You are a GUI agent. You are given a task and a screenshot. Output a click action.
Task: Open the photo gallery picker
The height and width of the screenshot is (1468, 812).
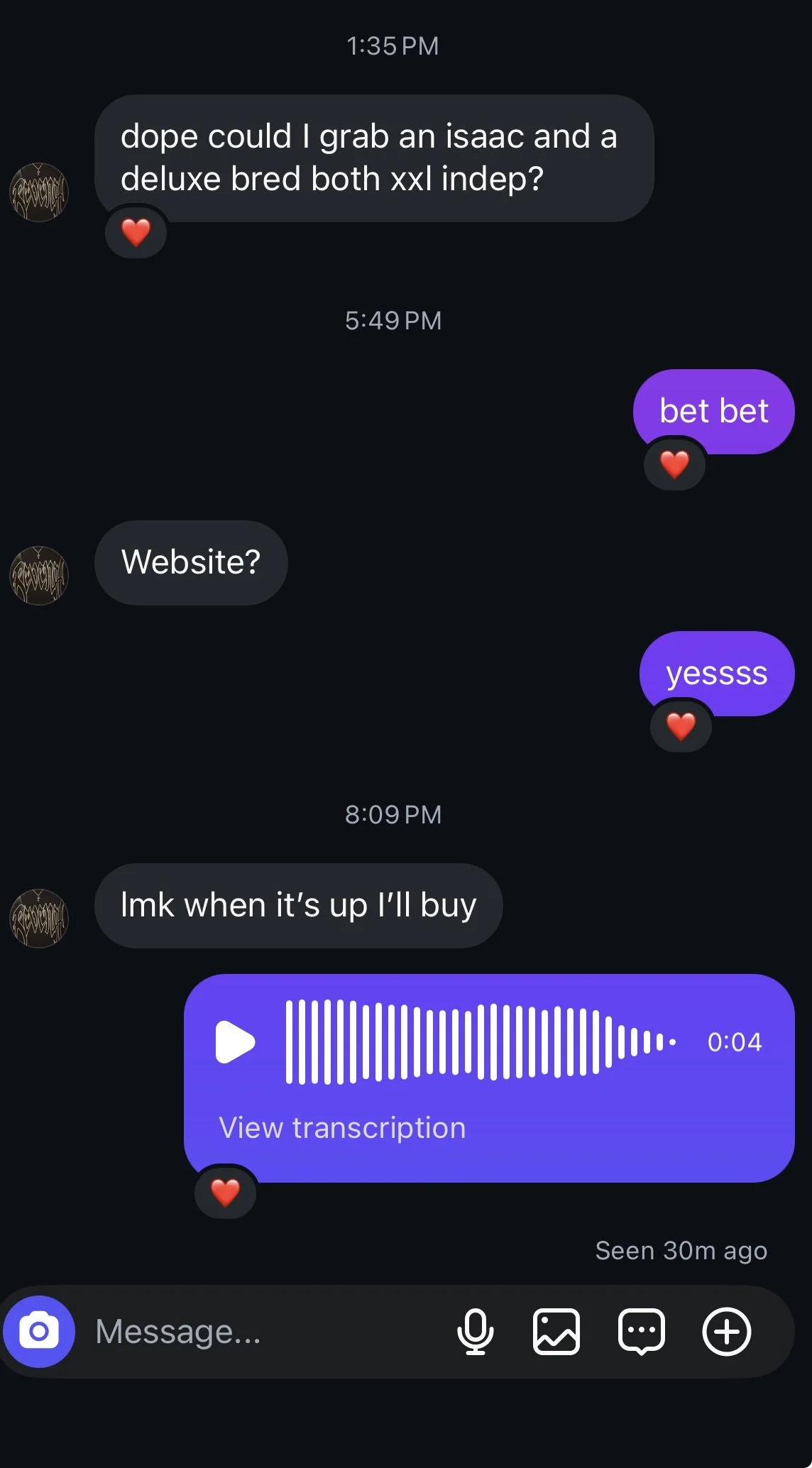[556, 1332]
